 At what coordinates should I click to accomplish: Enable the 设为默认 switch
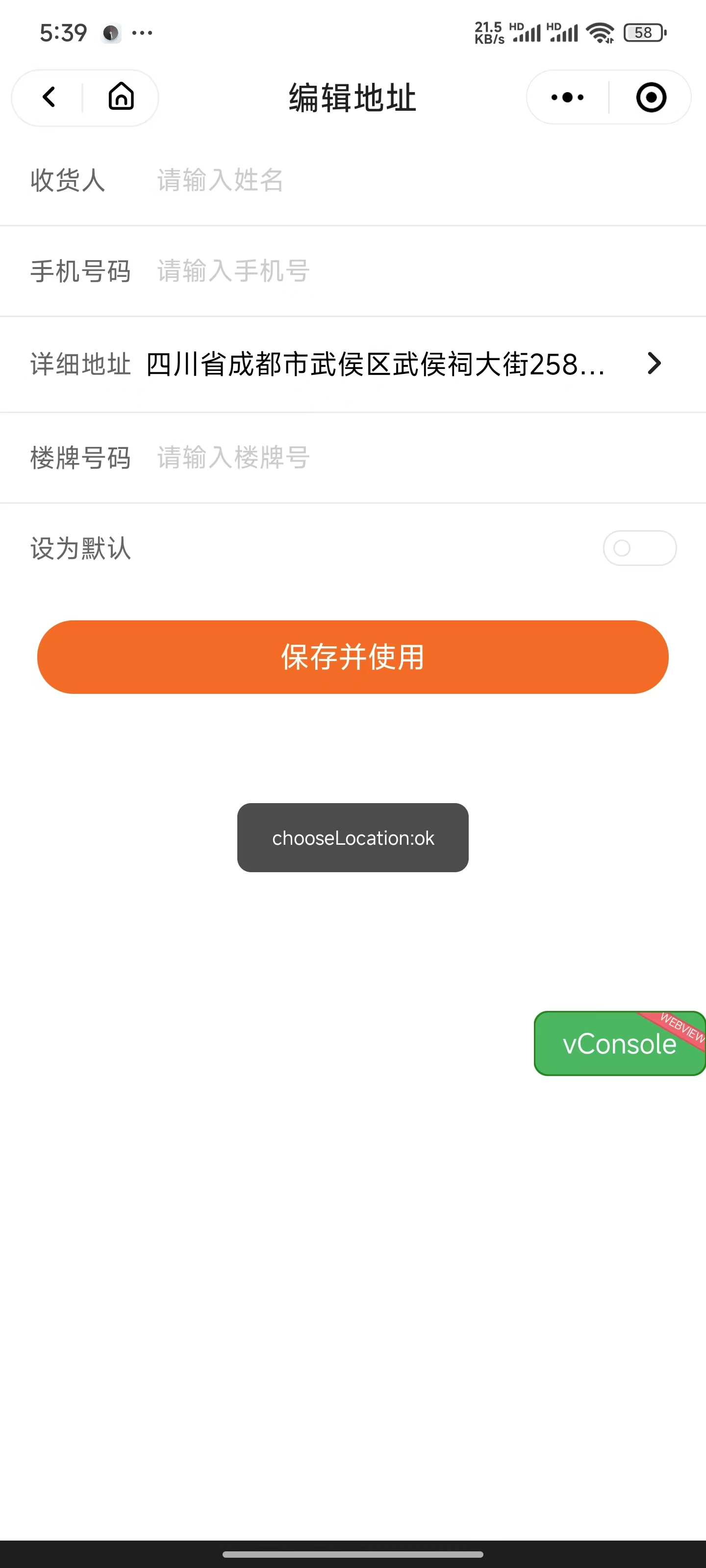(x=639, y=548)
